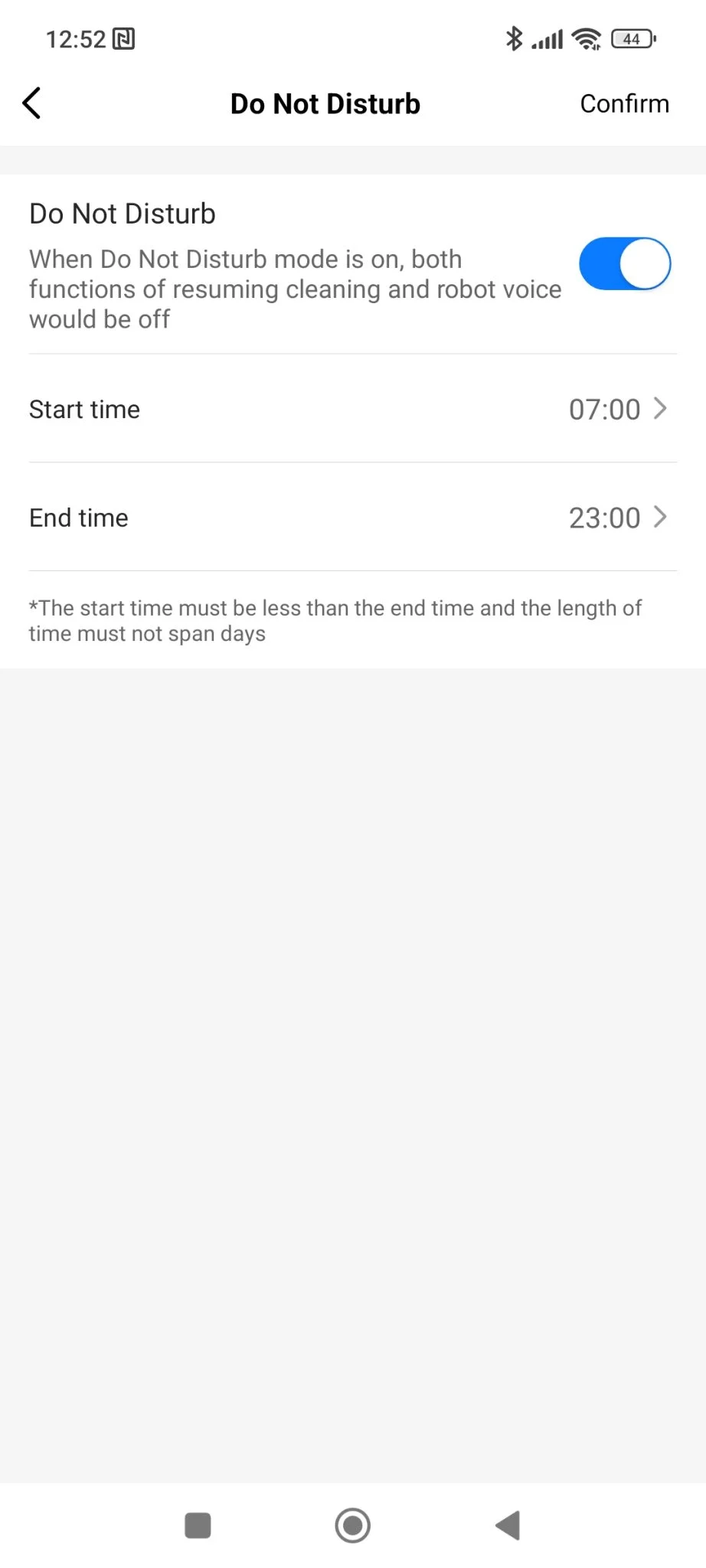Screen dimensions: 706x1568
Task: Open recent apps from the navigation bar
Action: (198, 1525)
